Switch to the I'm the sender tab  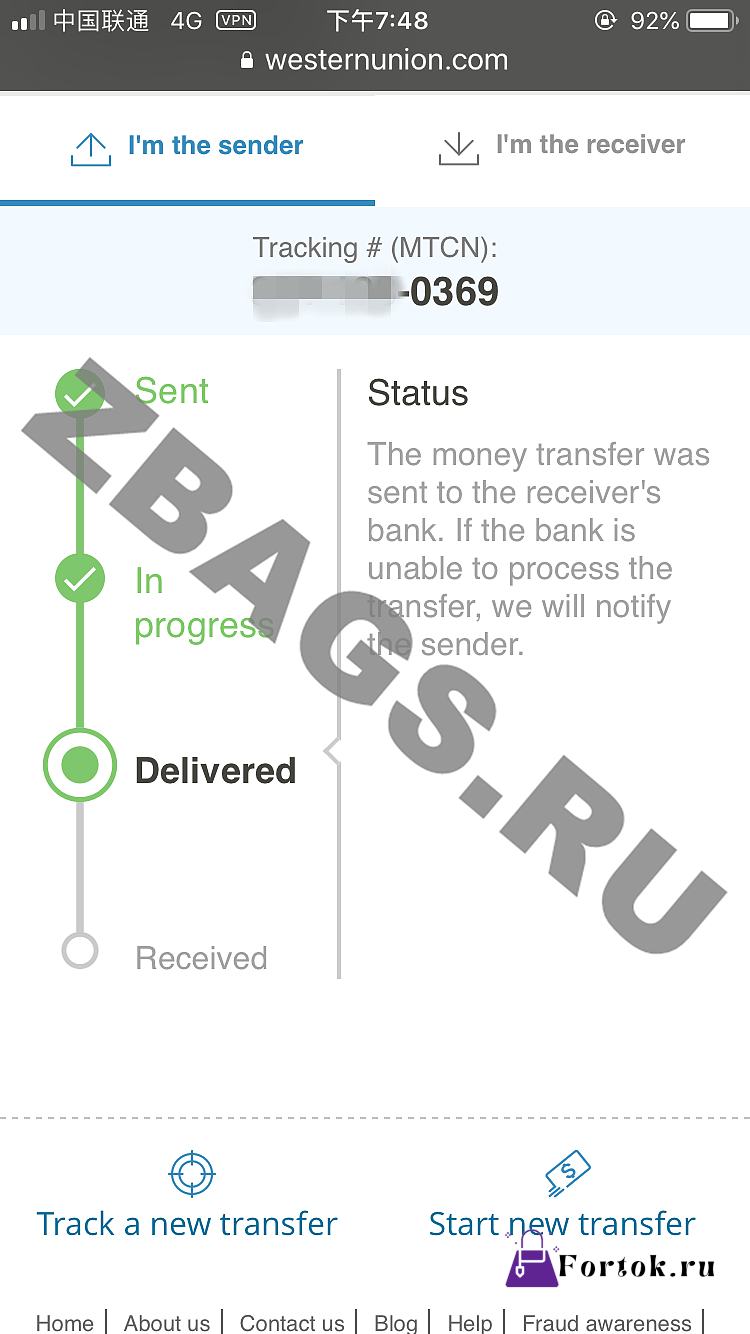(187, 147)
